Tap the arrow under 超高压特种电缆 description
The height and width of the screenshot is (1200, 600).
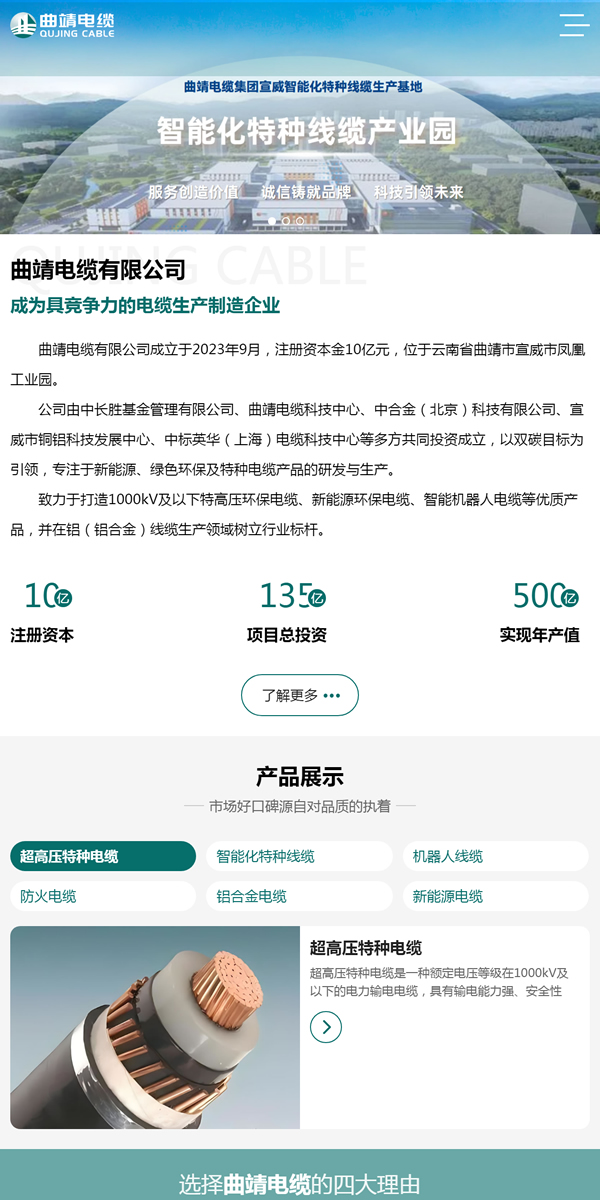click(326, 1027)
